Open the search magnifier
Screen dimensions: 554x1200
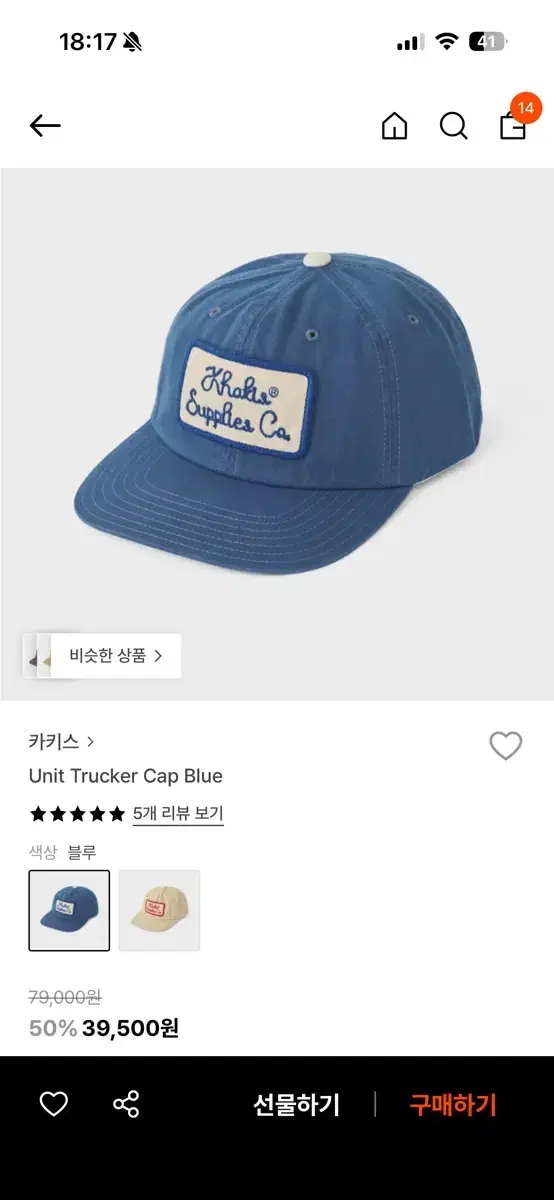point(454,126)
